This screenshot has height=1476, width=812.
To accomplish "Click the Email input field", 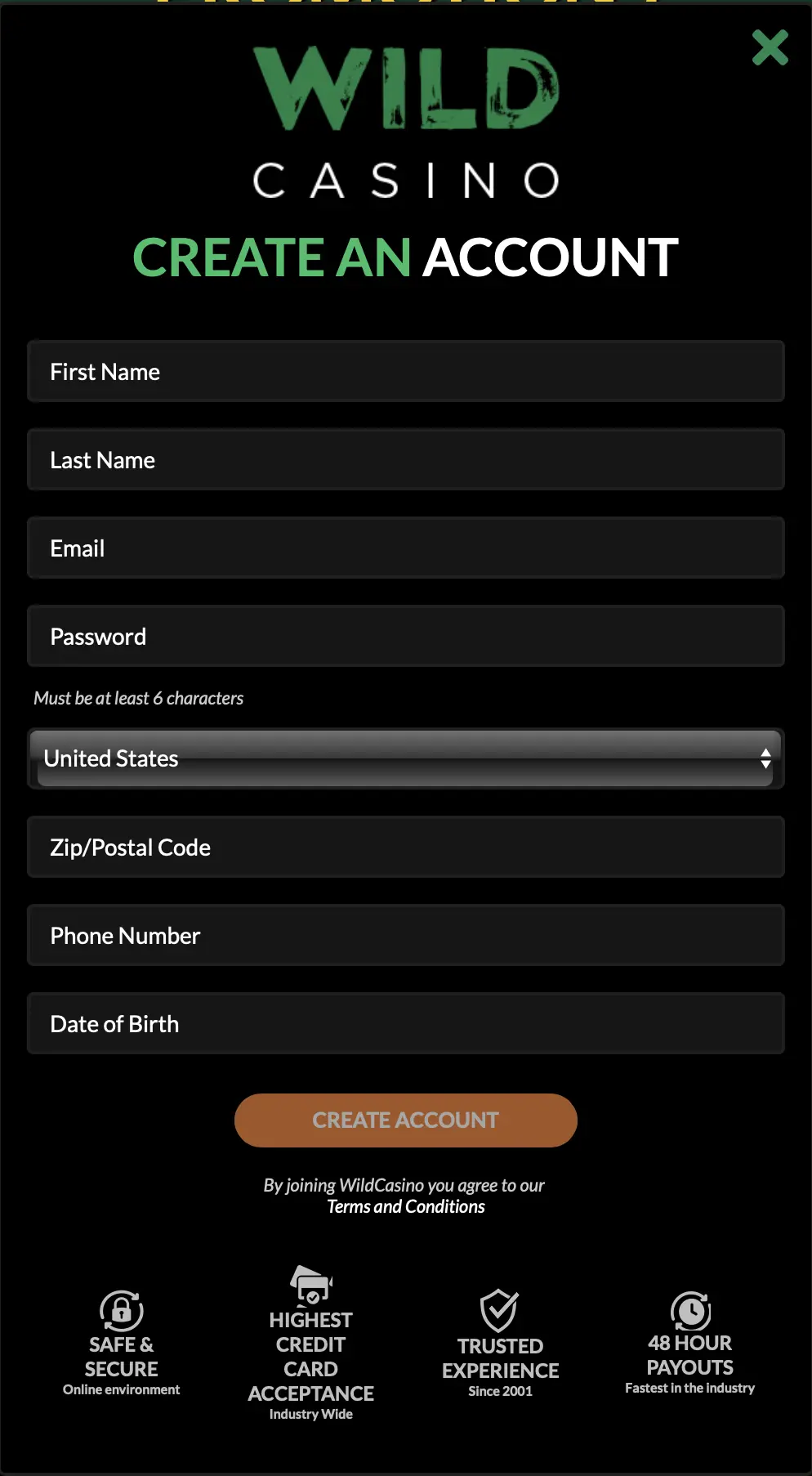I will point(406,548).
